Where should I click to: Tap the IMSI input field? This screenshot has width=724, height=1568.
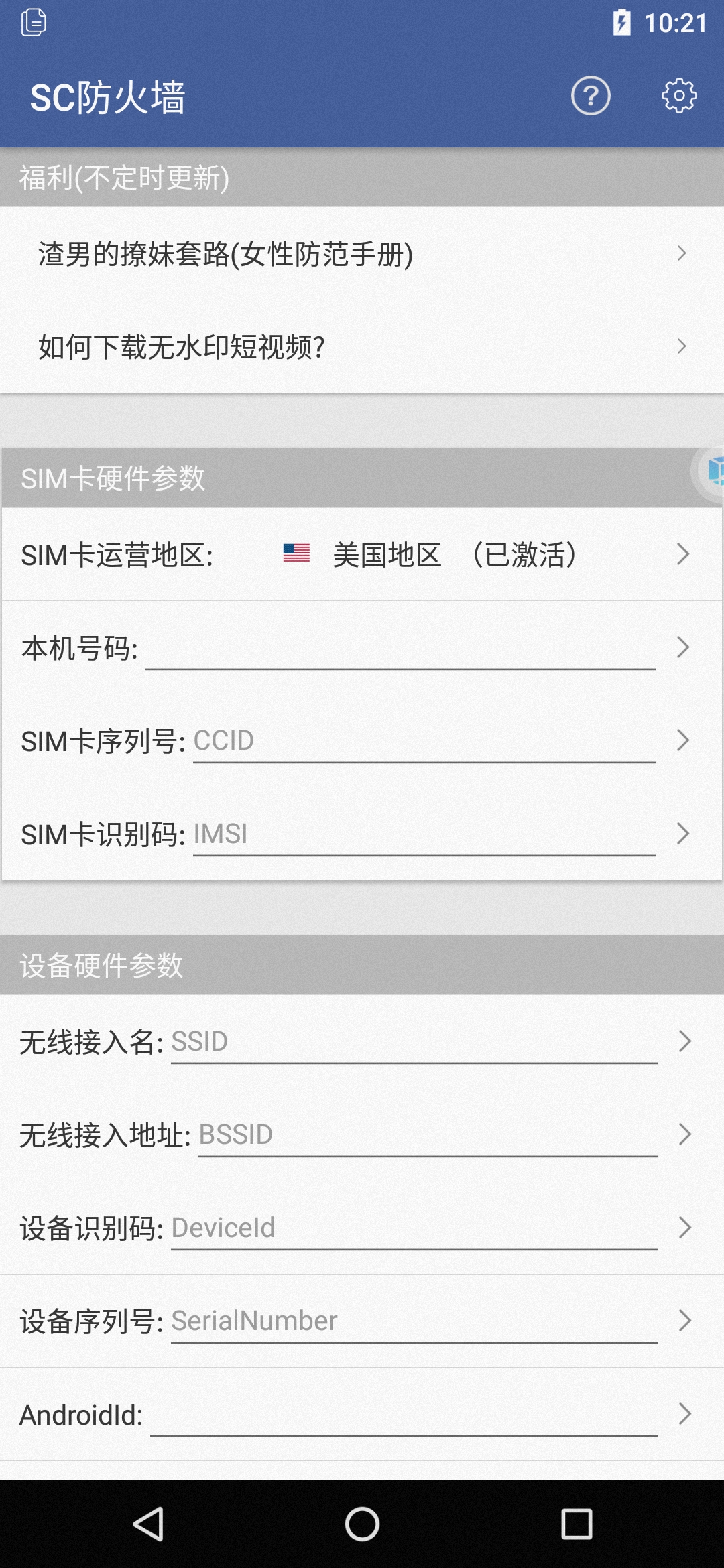(x=424, y=834)
